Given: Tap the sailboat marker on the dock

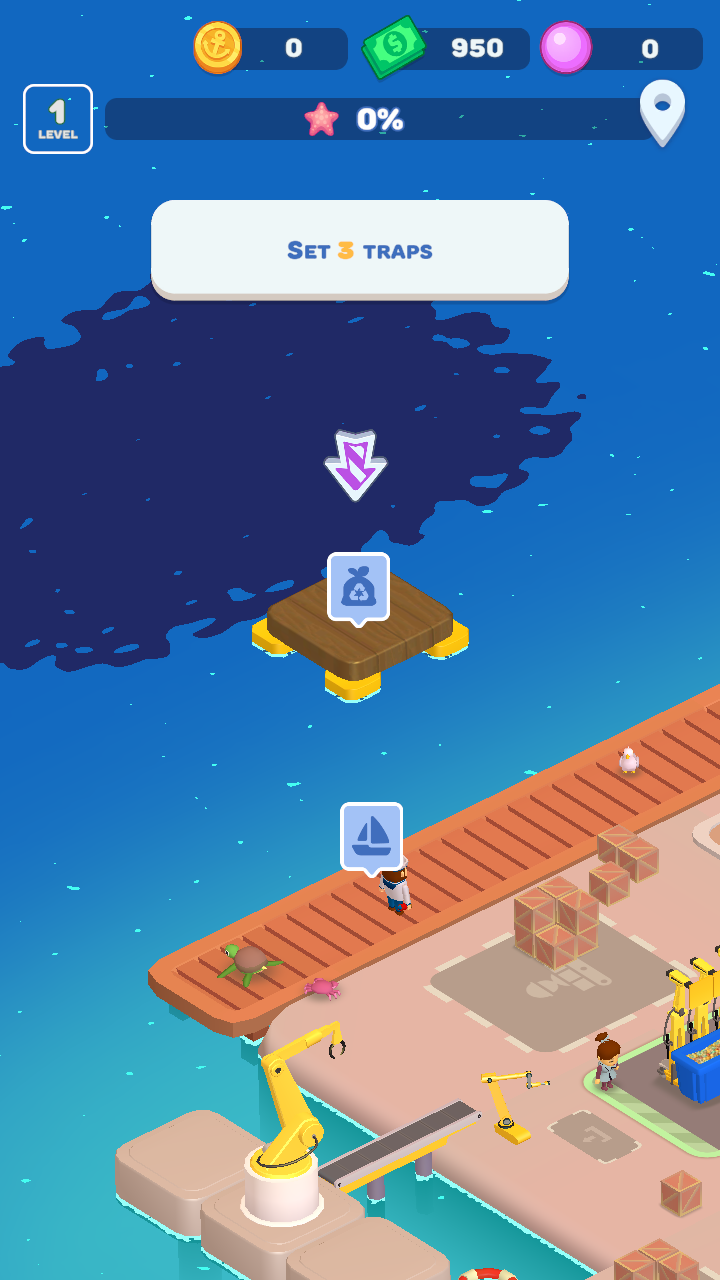Looking at the screenshot, I should pyautogui.click(x=372, y=838).
